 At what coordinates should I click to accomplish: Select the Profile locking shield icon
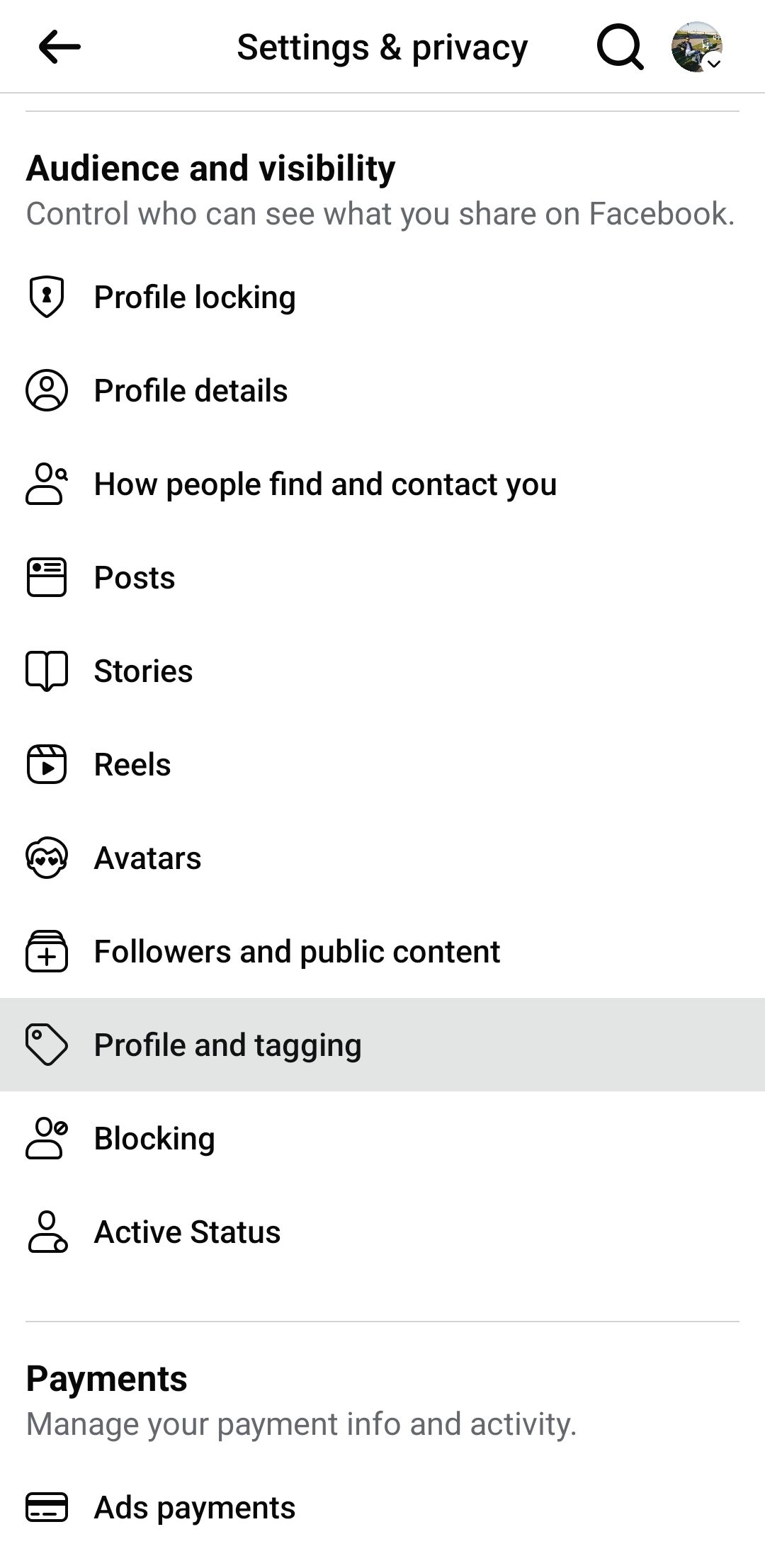(x=46, y=297)
